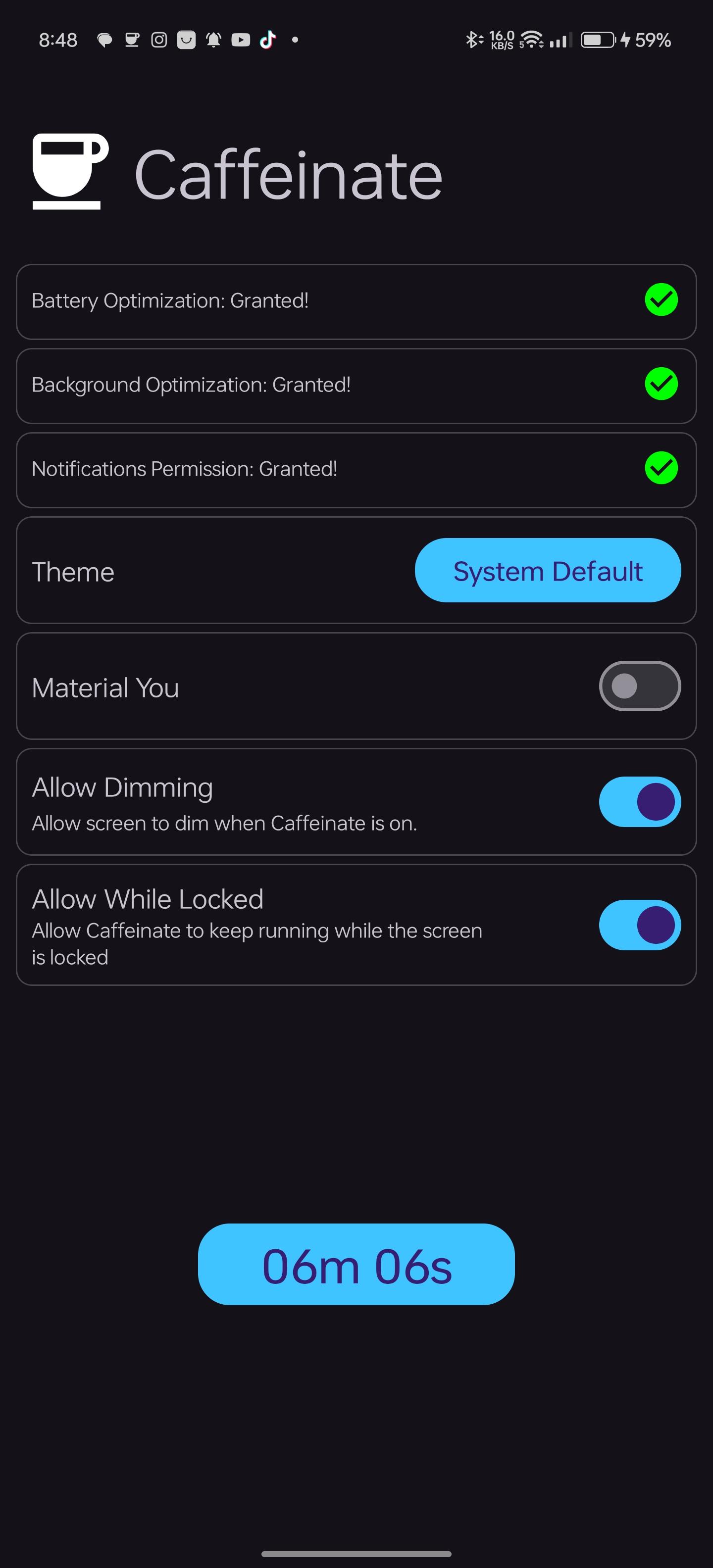
Task: Open the Background Optimization permission row
Action: (356, 385)
